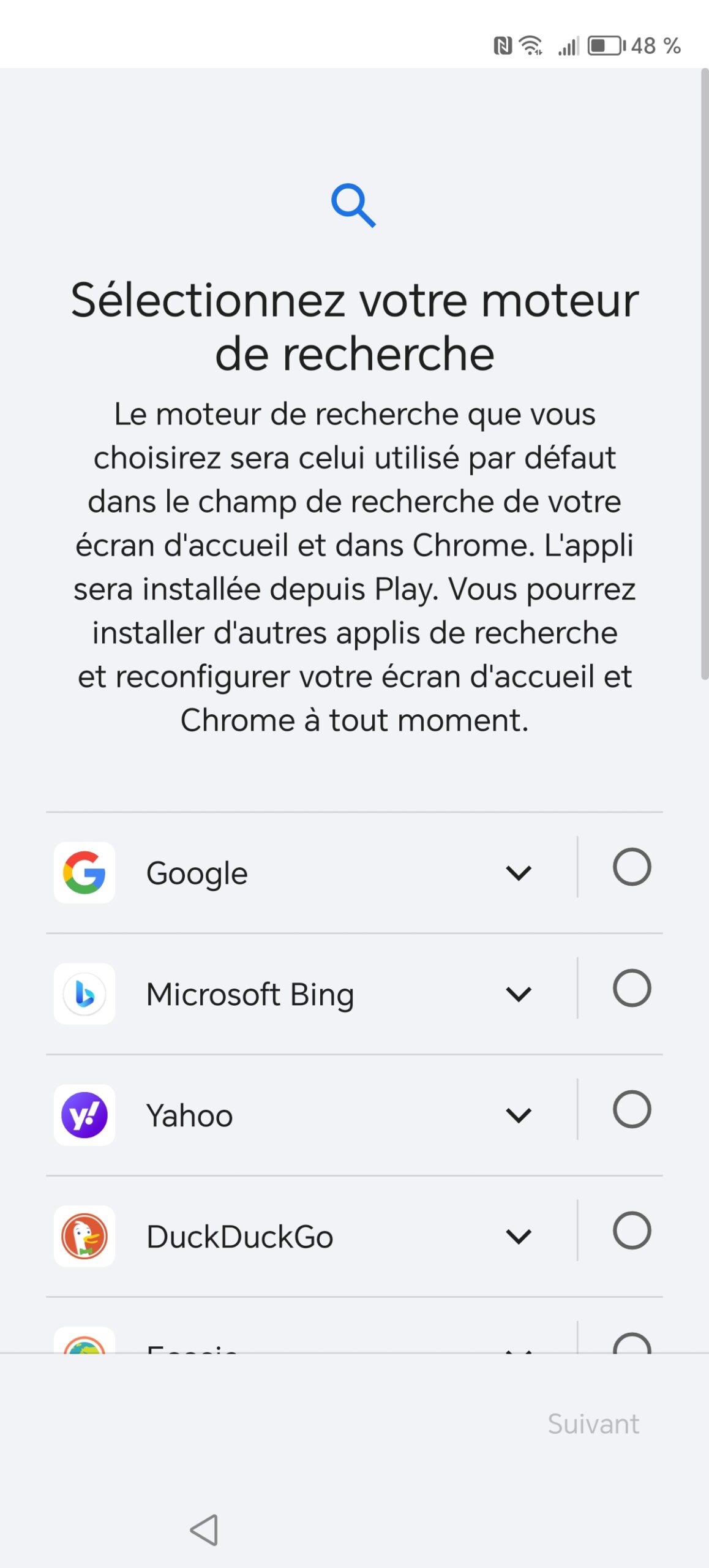Expand the Yahoo details chevron
709x1568 pixels.
pyautogui.click(x=518, y=1115)
